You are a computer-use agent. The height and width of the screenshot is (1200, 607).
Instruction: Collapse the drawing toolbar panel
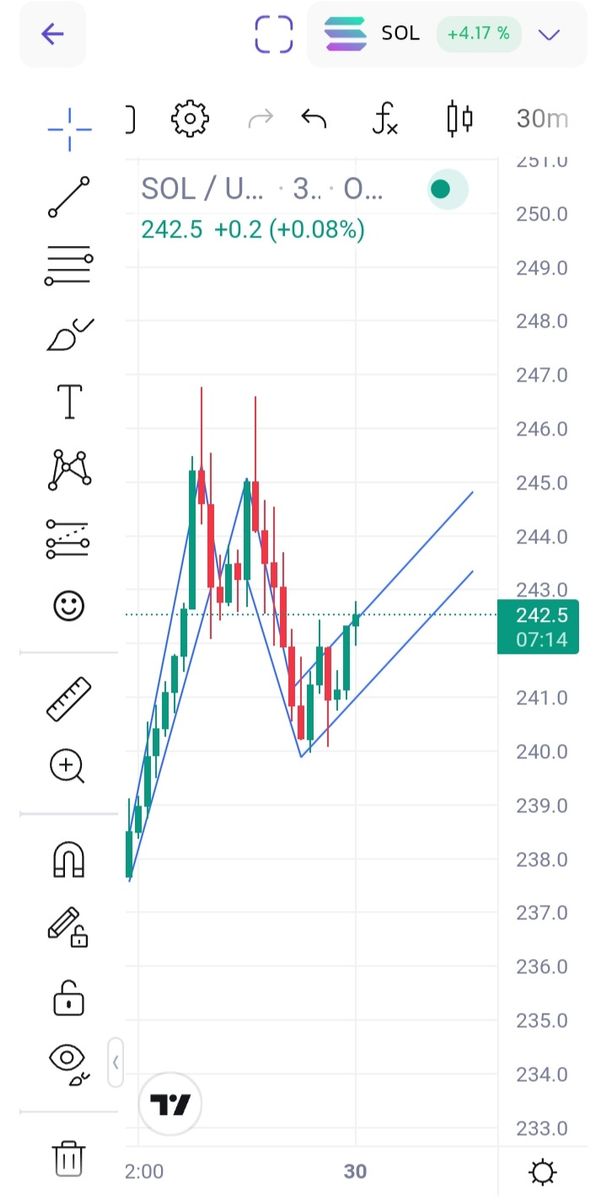116,1062
